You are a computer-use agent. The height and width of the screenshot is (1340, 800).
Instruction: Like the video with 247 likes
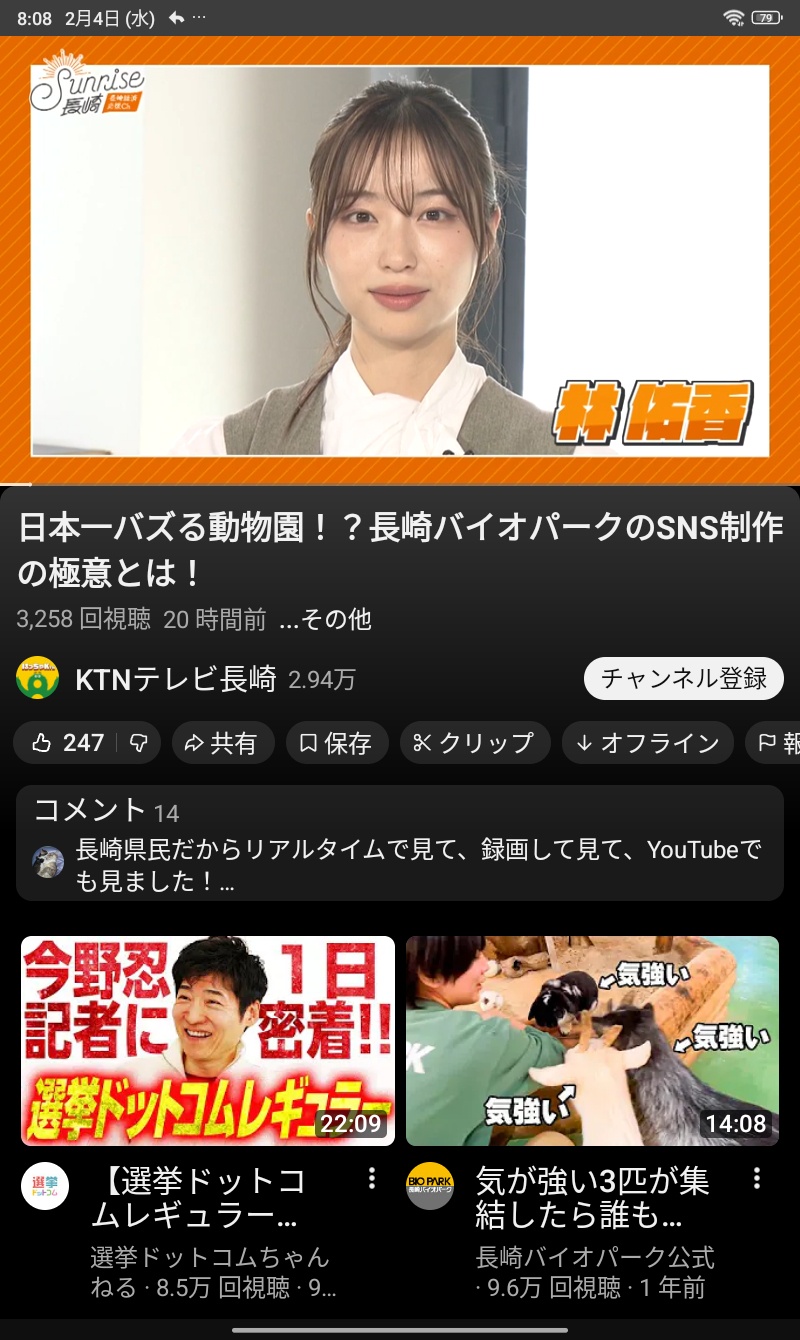click(68, 743)
